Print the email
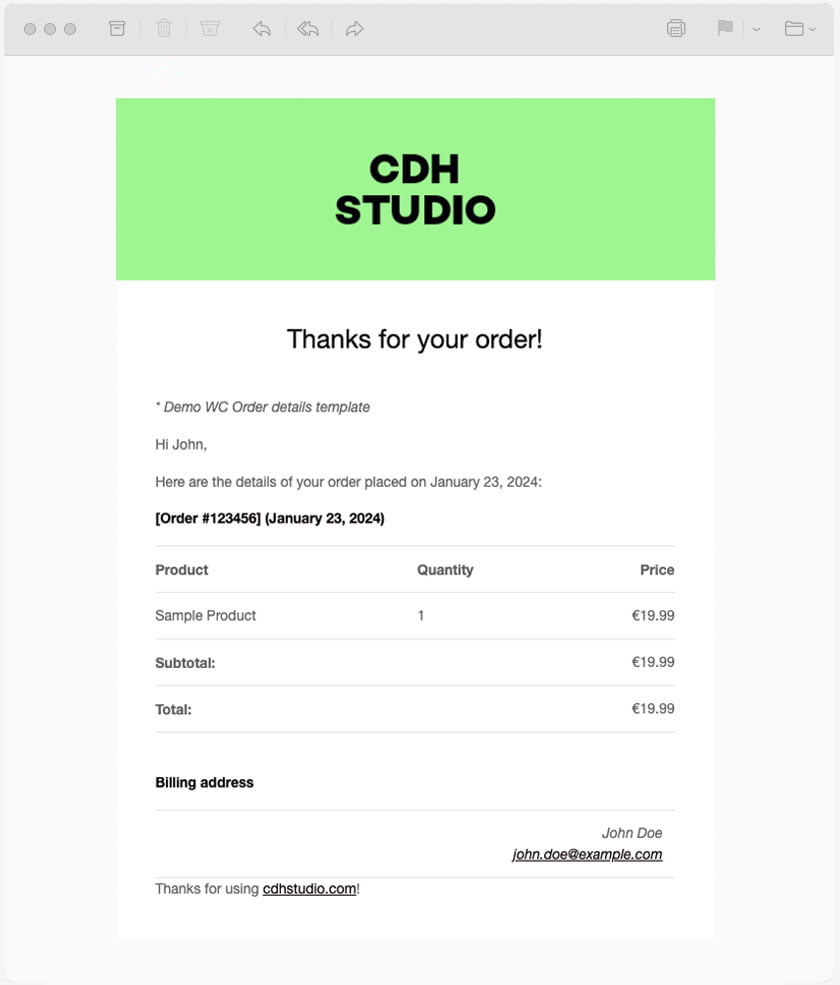Viewport: 840px width, 985px height. (676, 29)
